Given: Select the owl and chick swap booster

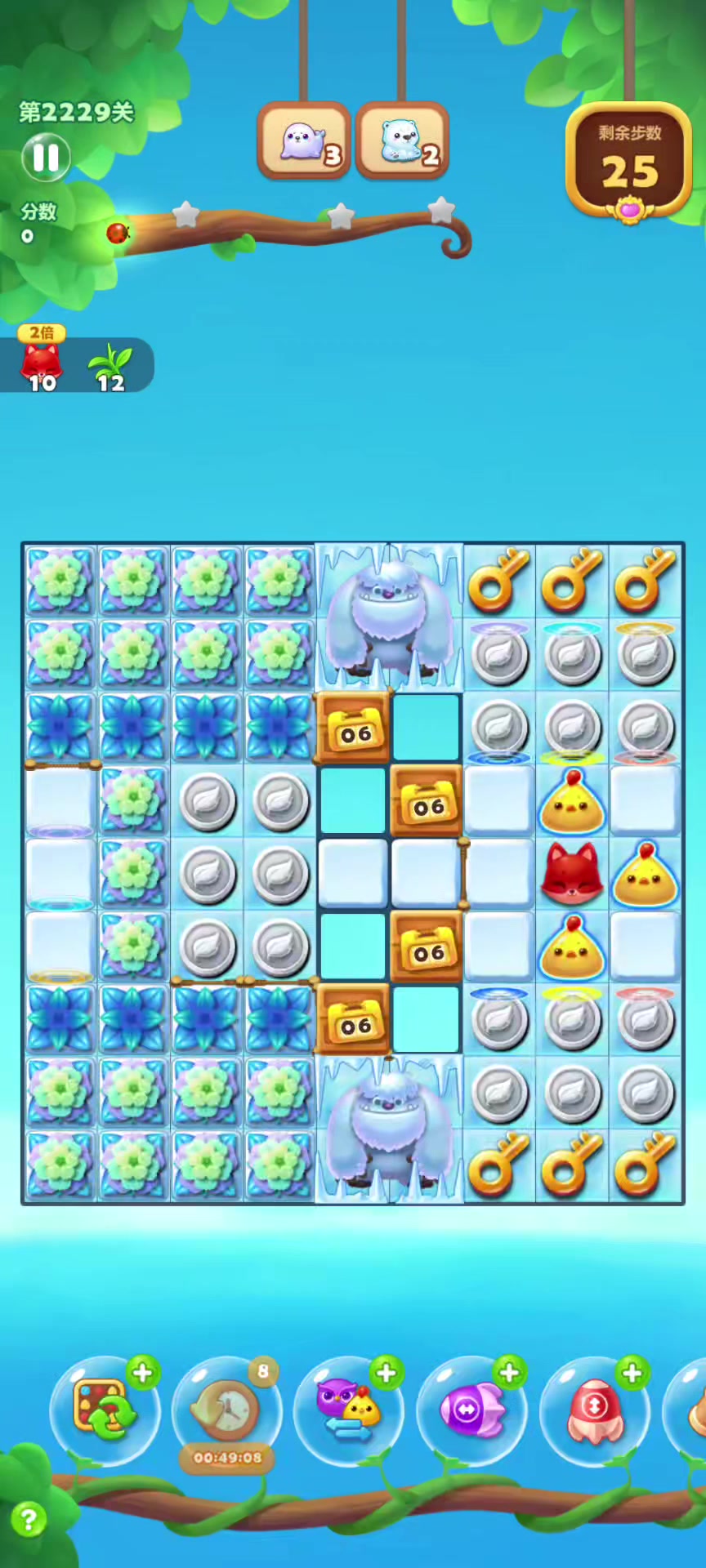Looking at the screenshot, I should [349, 1410].
